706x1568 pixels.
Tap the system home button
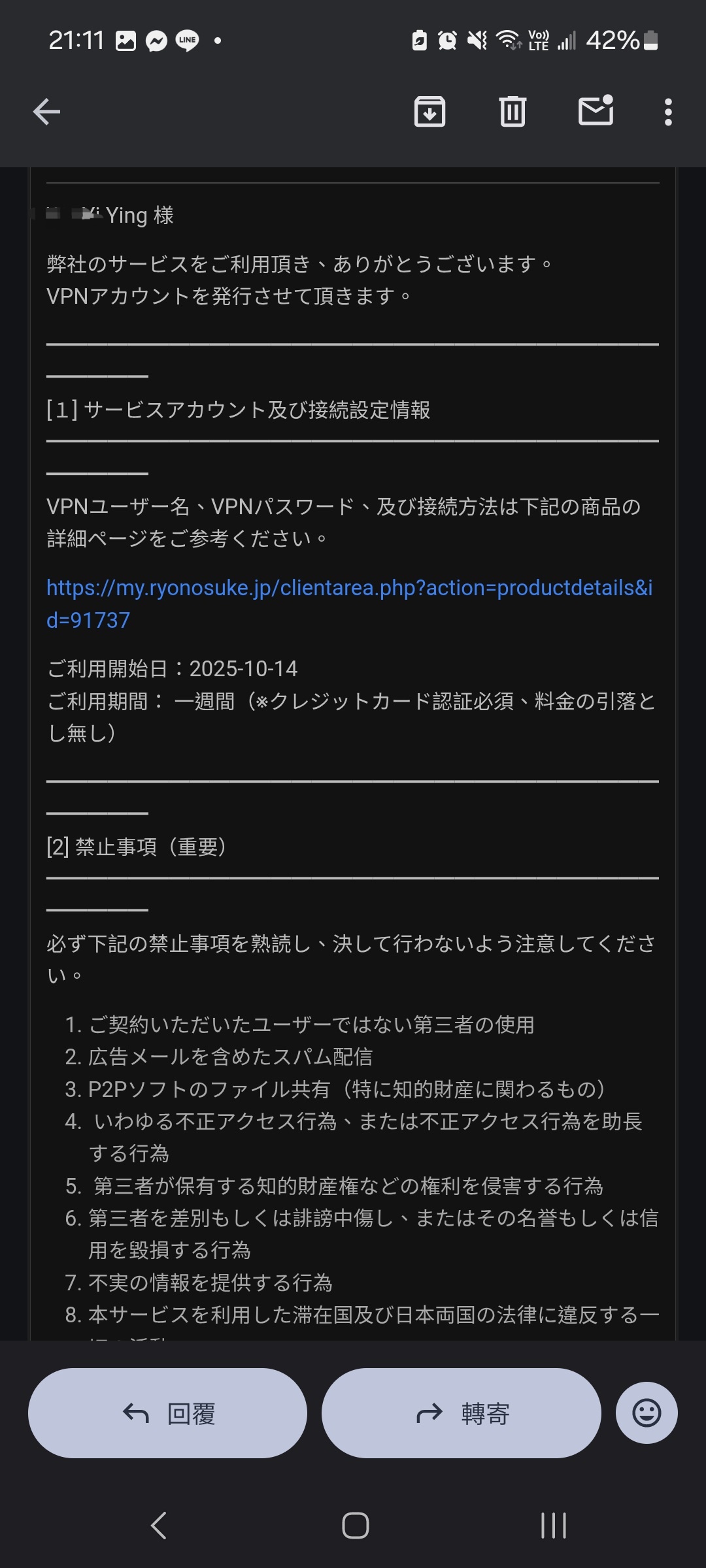pyautogui.click(x=355, y=1526)
